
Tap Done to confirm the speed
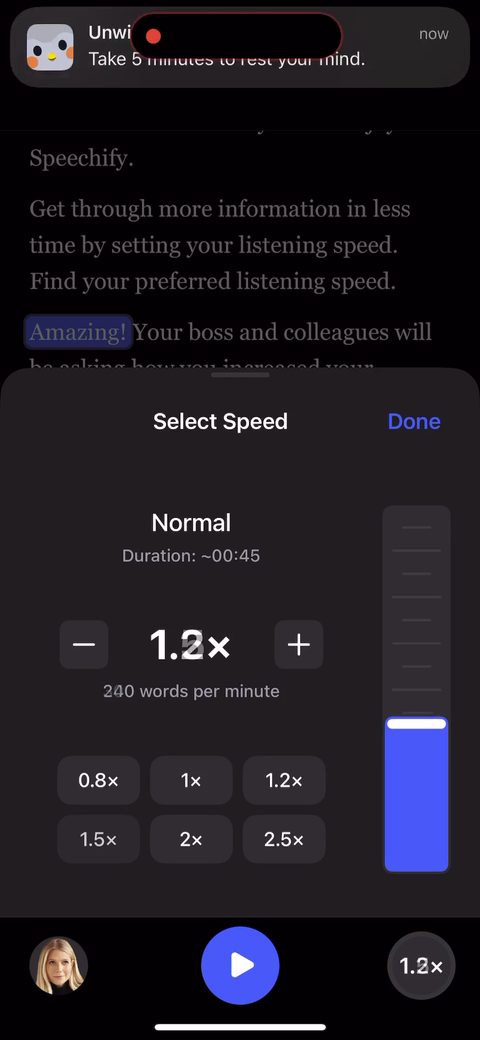click(x=414, y=421)
